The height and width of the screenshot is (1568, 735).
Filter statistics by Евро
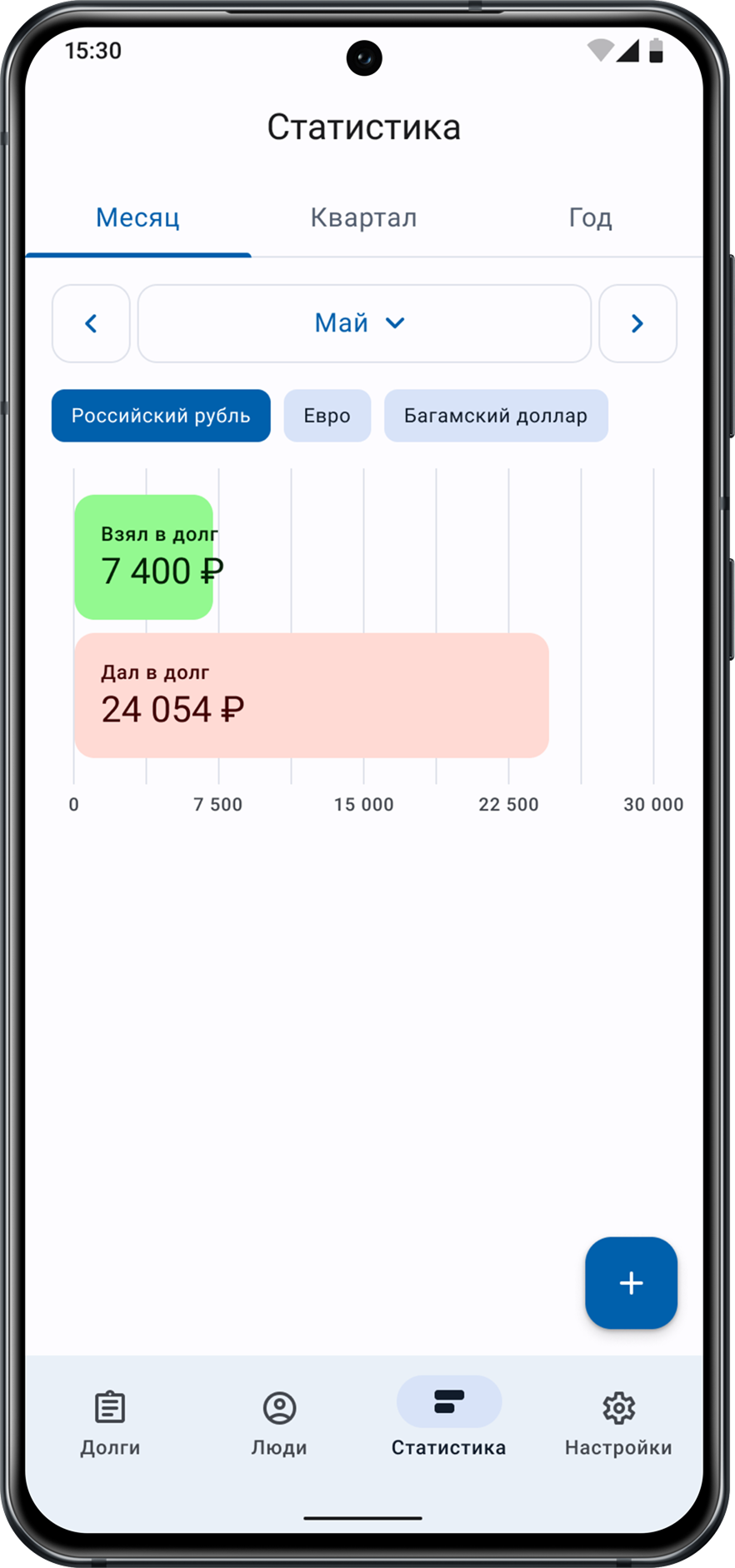[327, 416]
